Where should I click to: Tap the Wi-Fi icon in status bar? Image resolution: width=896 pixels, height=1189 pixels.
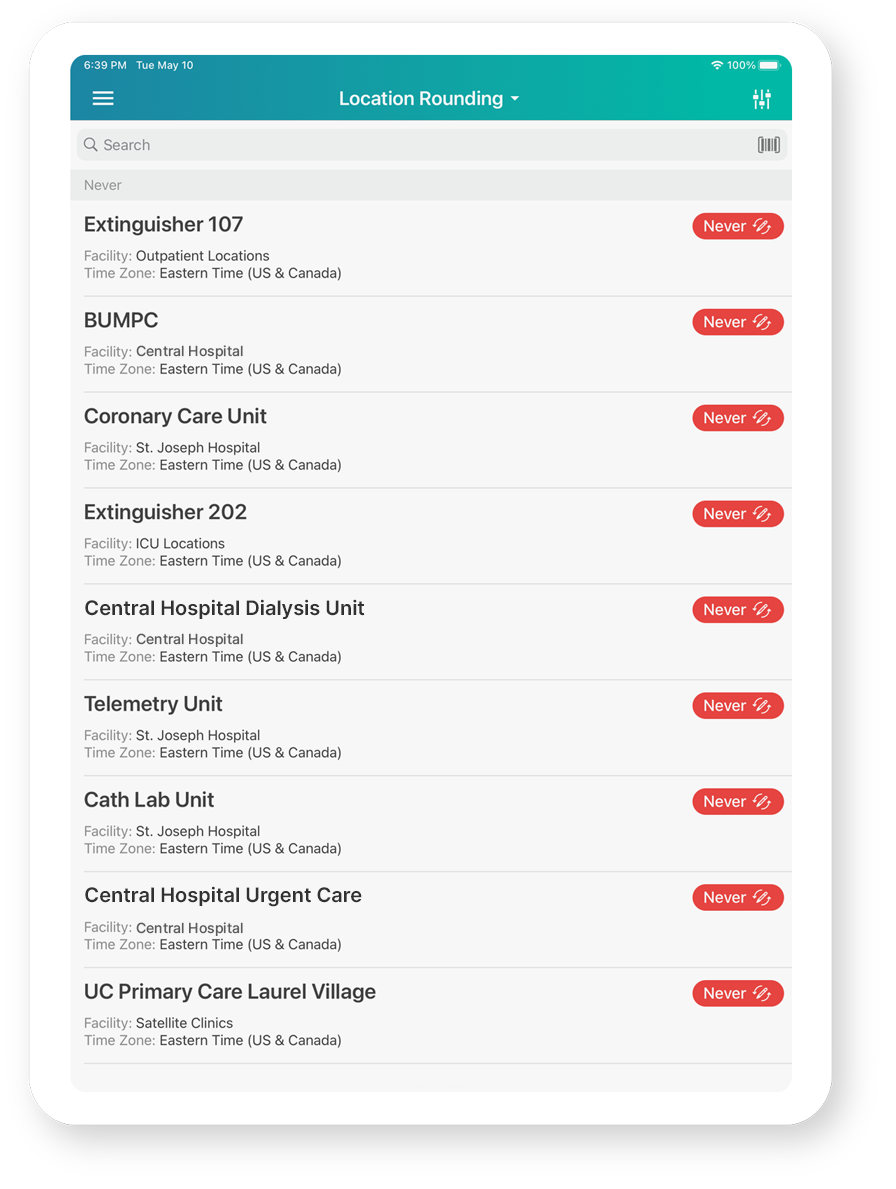(717, 65)
